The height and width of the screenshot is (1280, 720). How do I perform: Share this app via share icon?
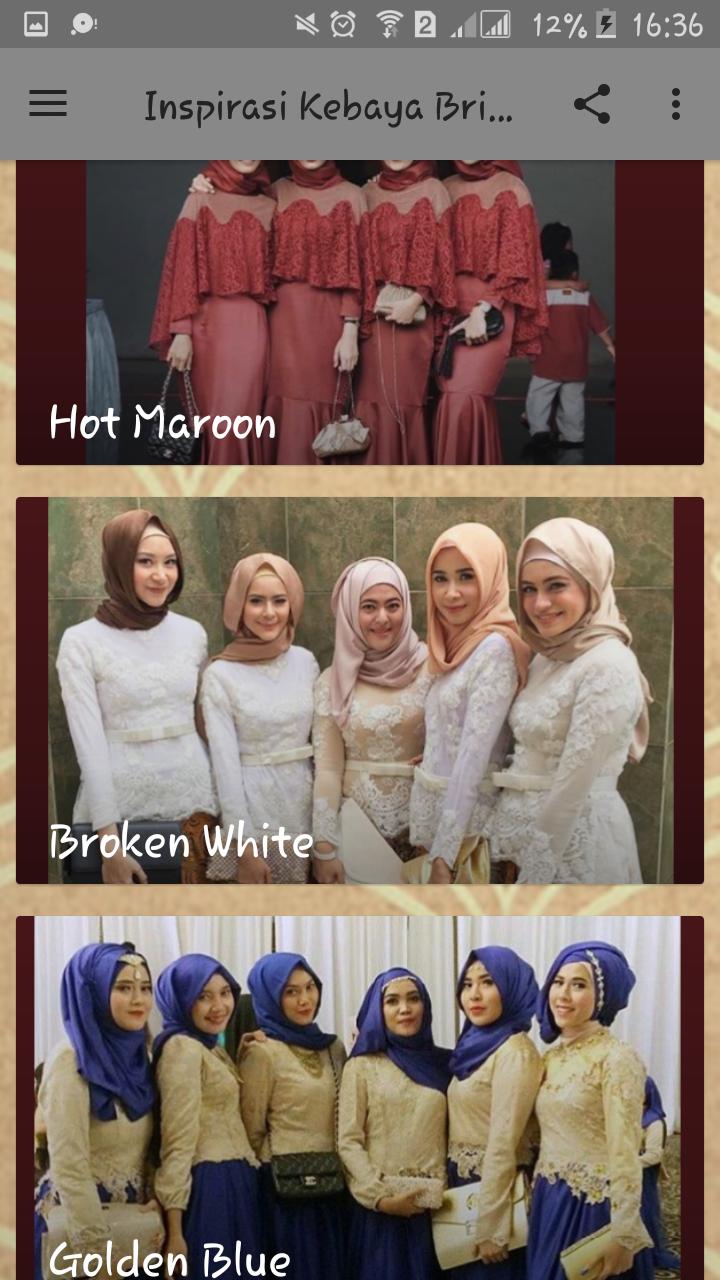tap(592, 104)
